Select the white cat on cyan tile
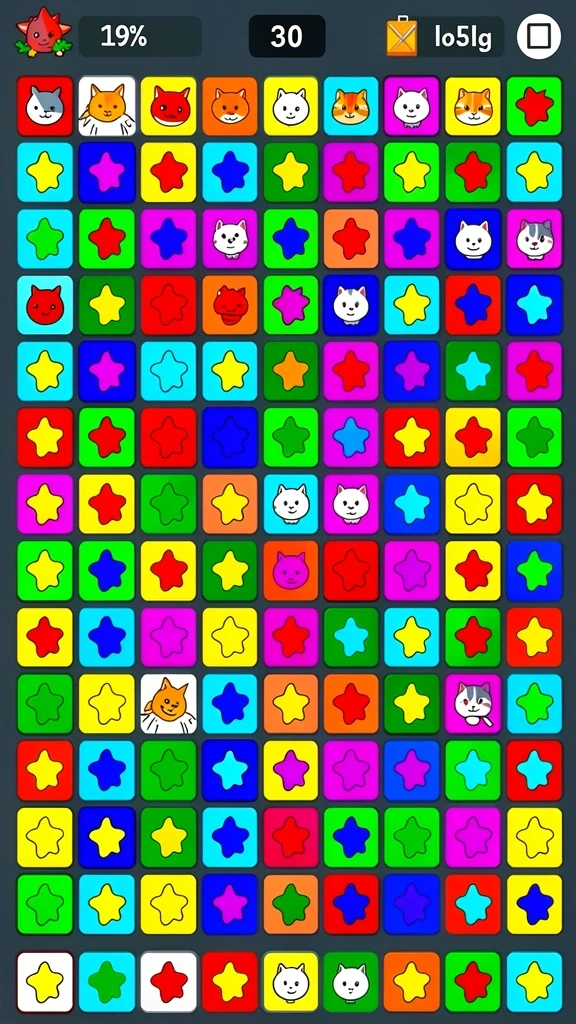Screen dimensions: 576x1024 [291, 504]
